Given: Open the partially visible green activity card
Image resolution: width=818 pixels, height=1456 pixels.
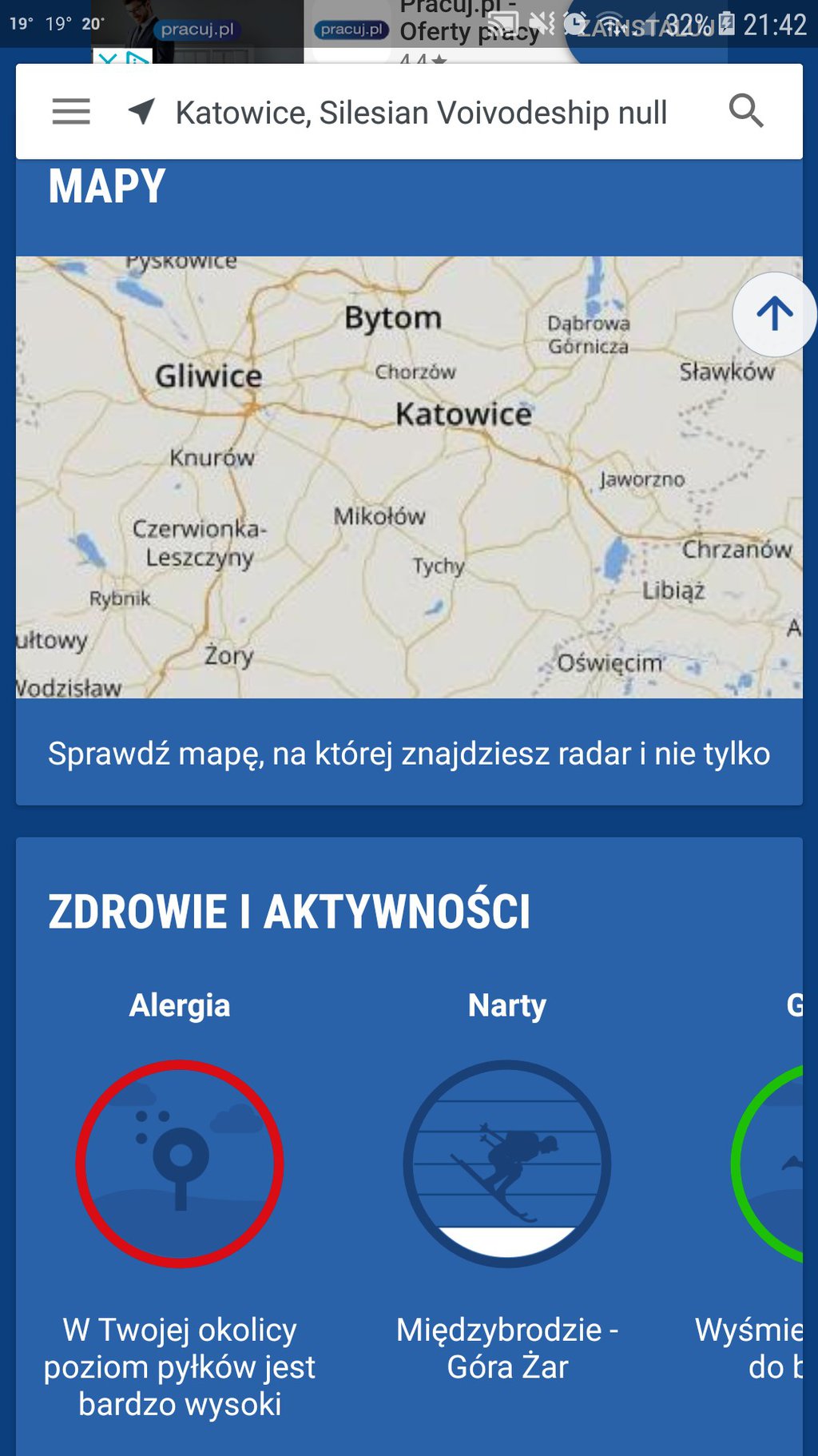Looking at the screenshot, I should (771, 1164).
